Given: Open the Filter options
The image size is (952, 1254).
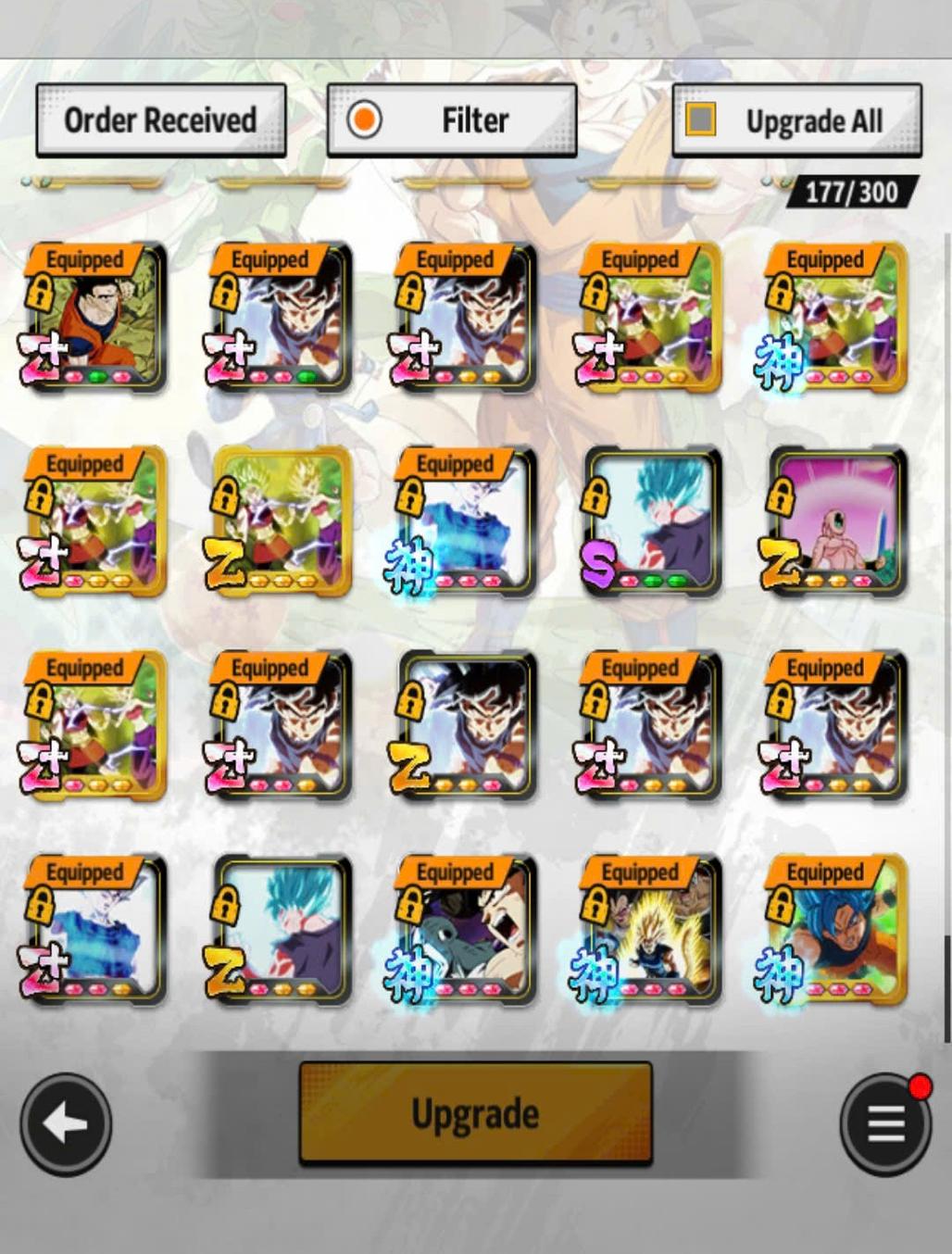Looking at the screenshot, I should [x=452, y=119].
